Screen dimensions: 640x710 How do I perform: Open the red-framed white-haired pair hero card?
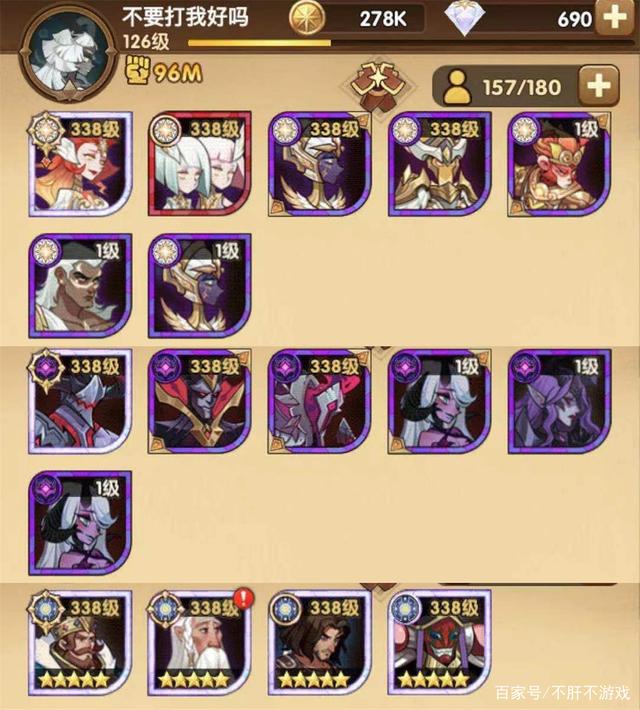(199, 163)
